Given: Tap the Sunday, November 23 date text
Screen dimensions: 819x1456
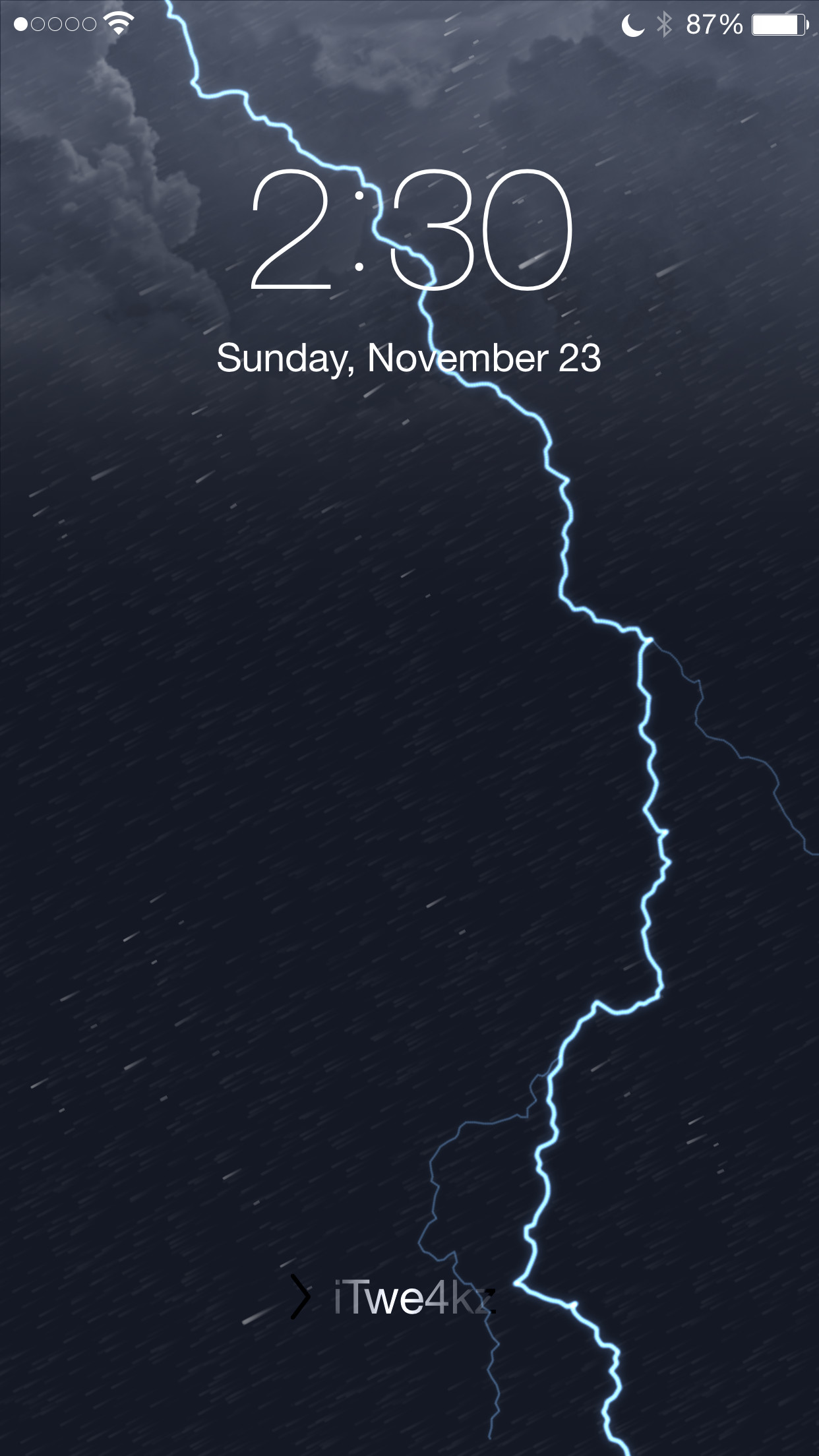Looking at the screenshot, I should pyautogui.click(x=409, y=357).
